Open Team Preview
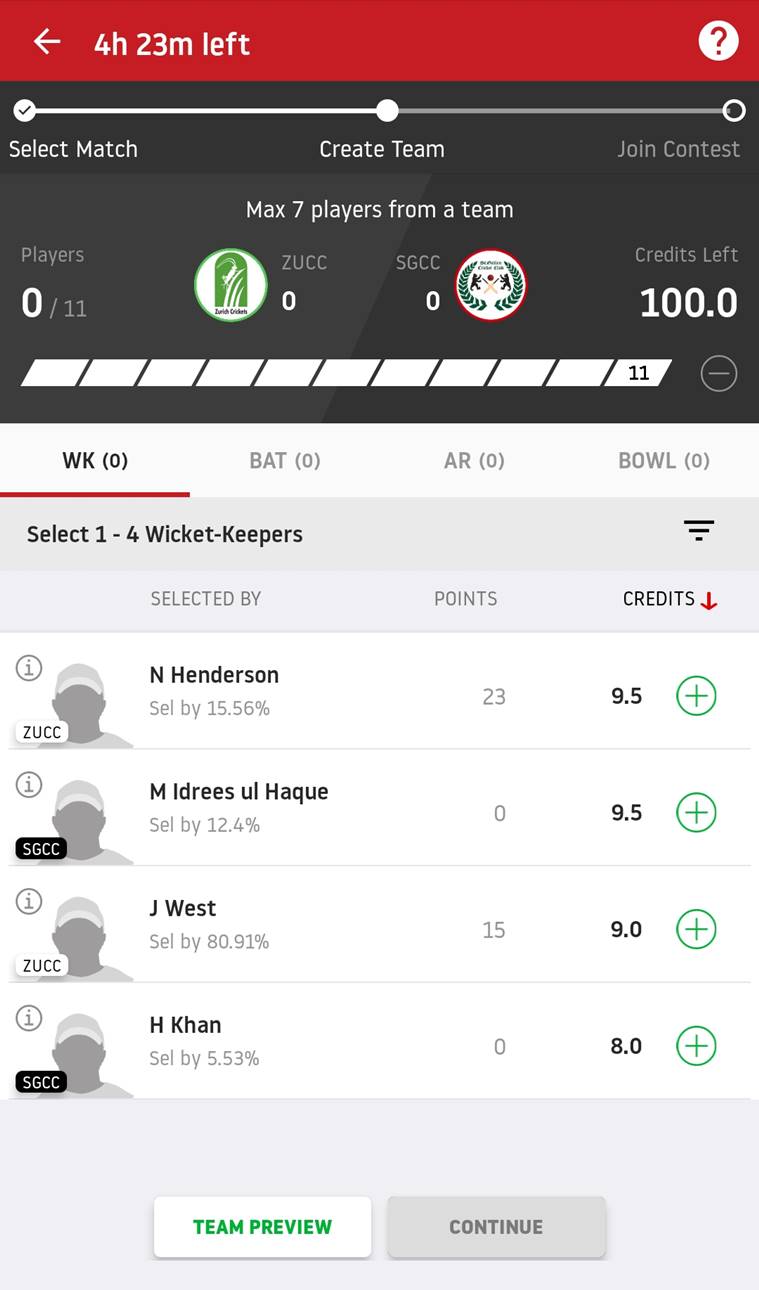 point(261,1226)
